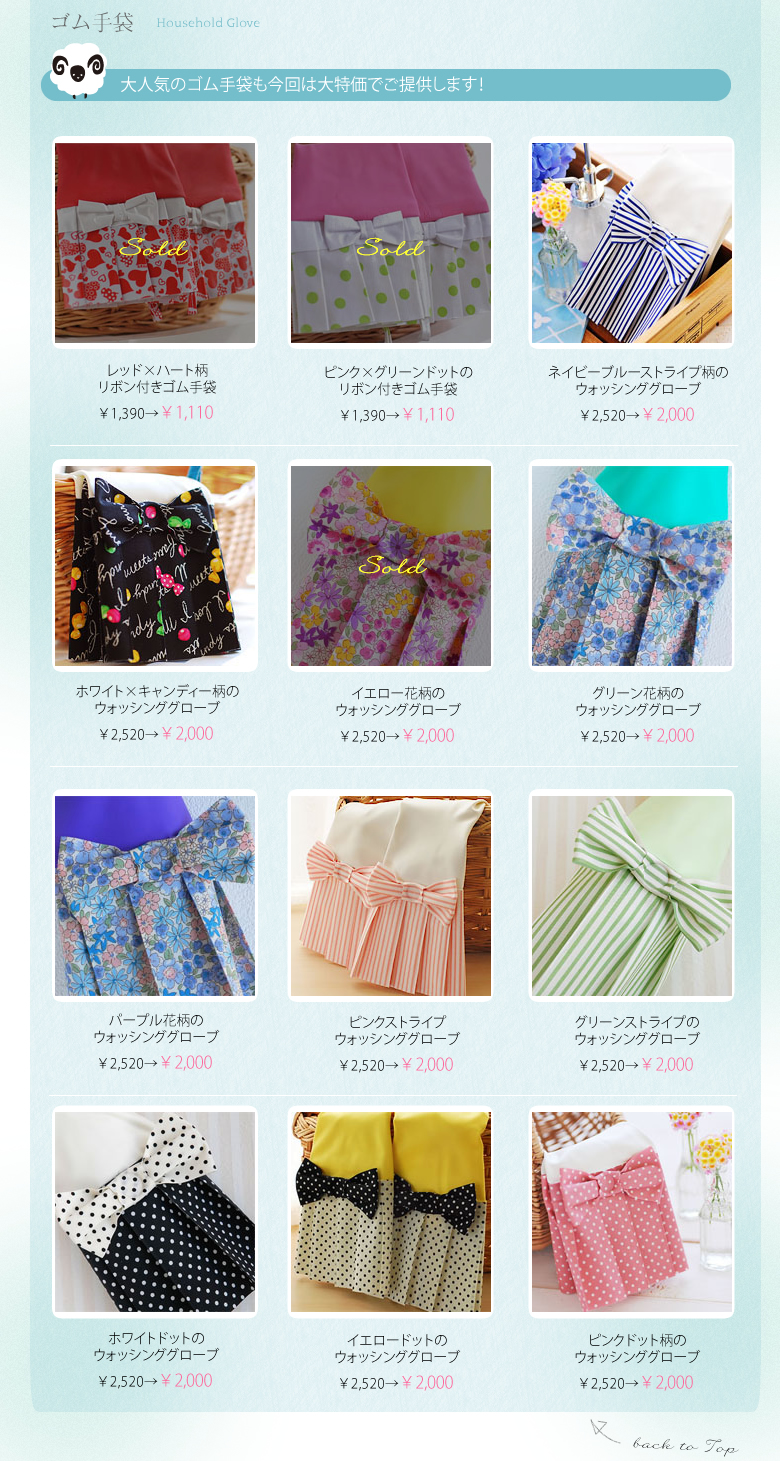Open the purple floral washing glove
The height and width of the screenshot is (1461, 780).
point(155,896)
